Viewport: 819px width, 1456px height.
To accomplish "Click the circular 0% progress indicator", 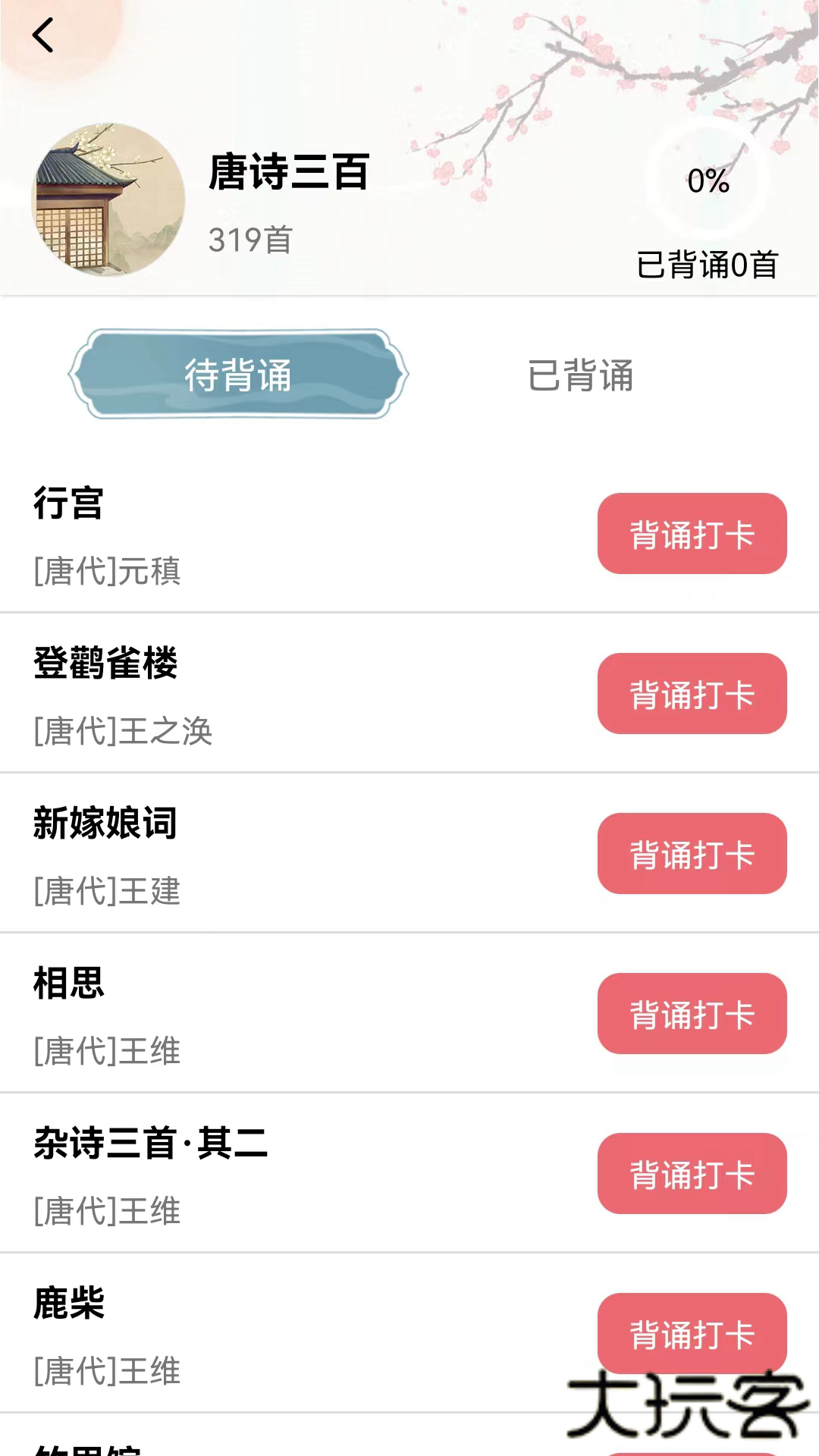I will pos(708,182).
